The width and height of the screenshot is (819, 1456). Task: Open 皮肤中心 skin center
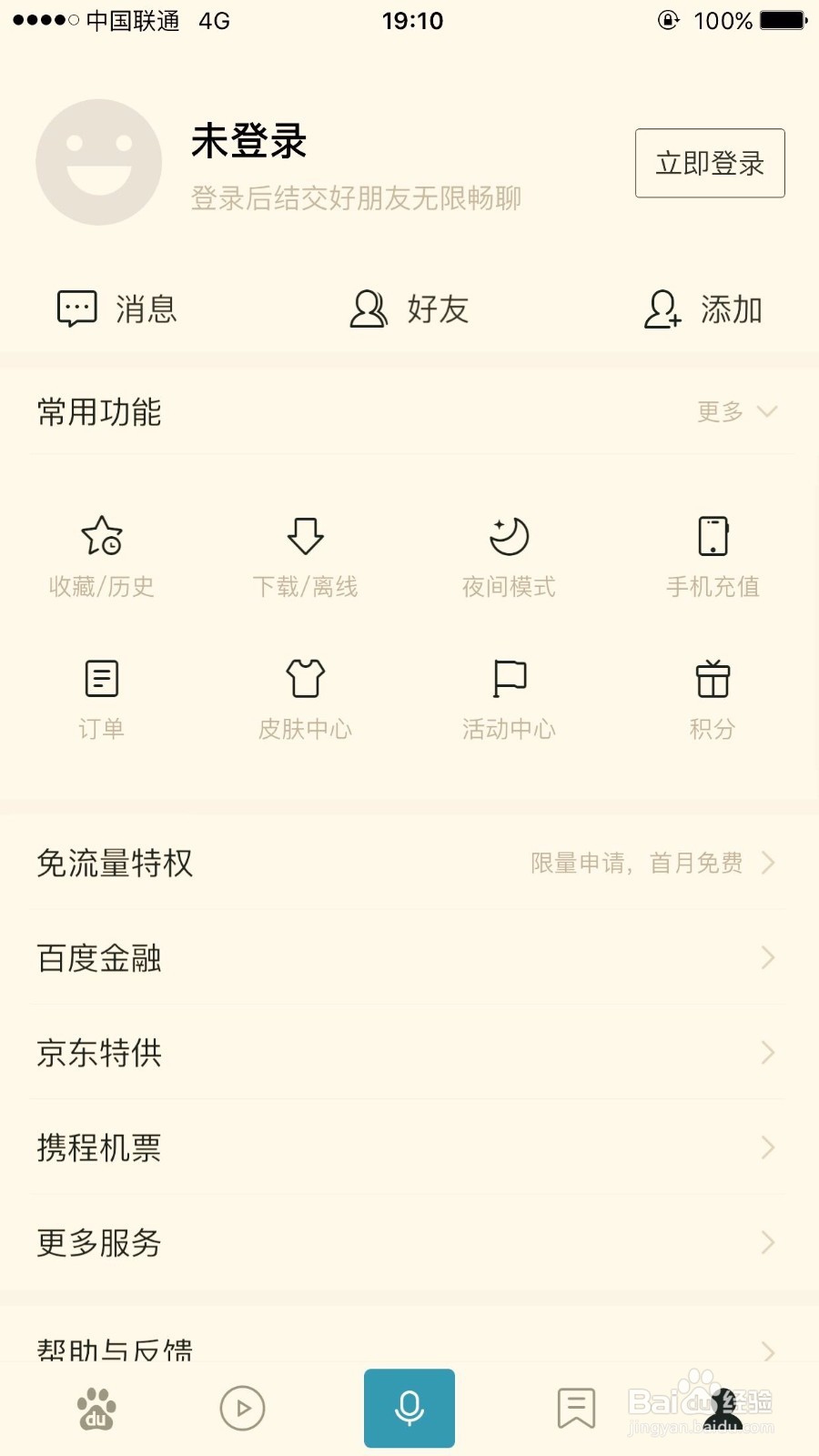[x=305, y=699]
